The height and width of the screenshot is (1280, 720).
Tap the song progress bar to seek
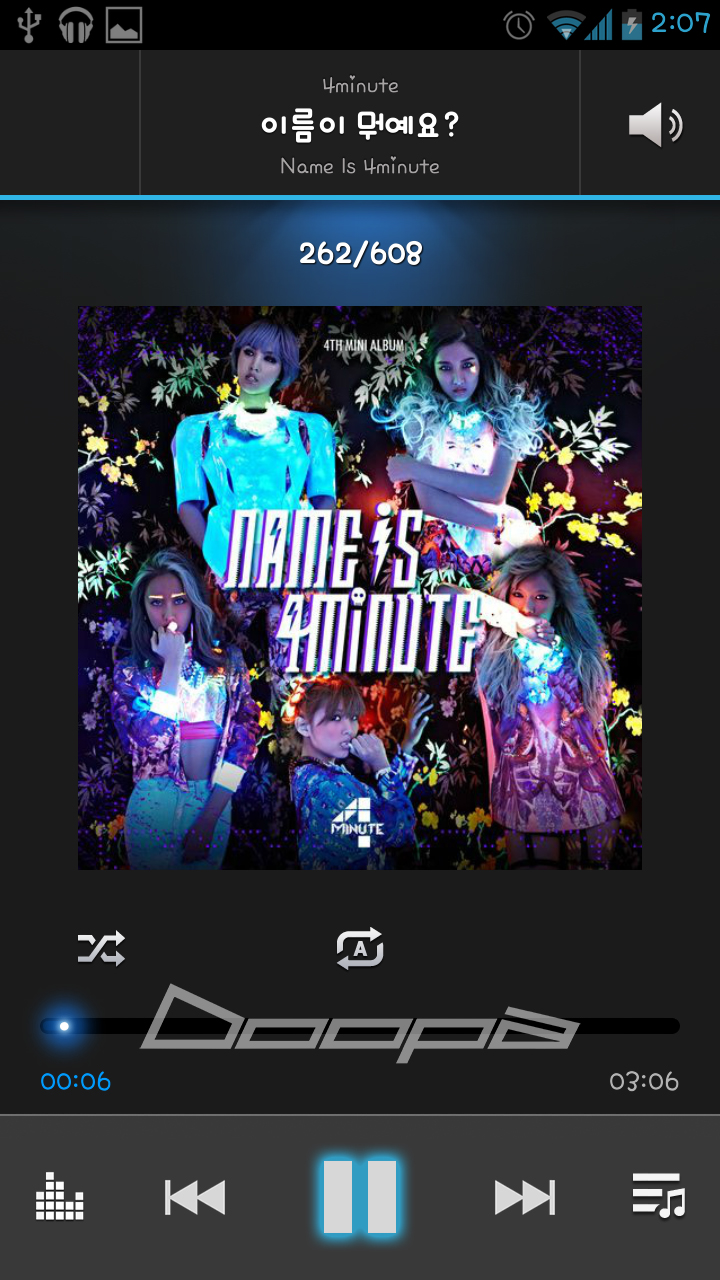coord(360,1026)
